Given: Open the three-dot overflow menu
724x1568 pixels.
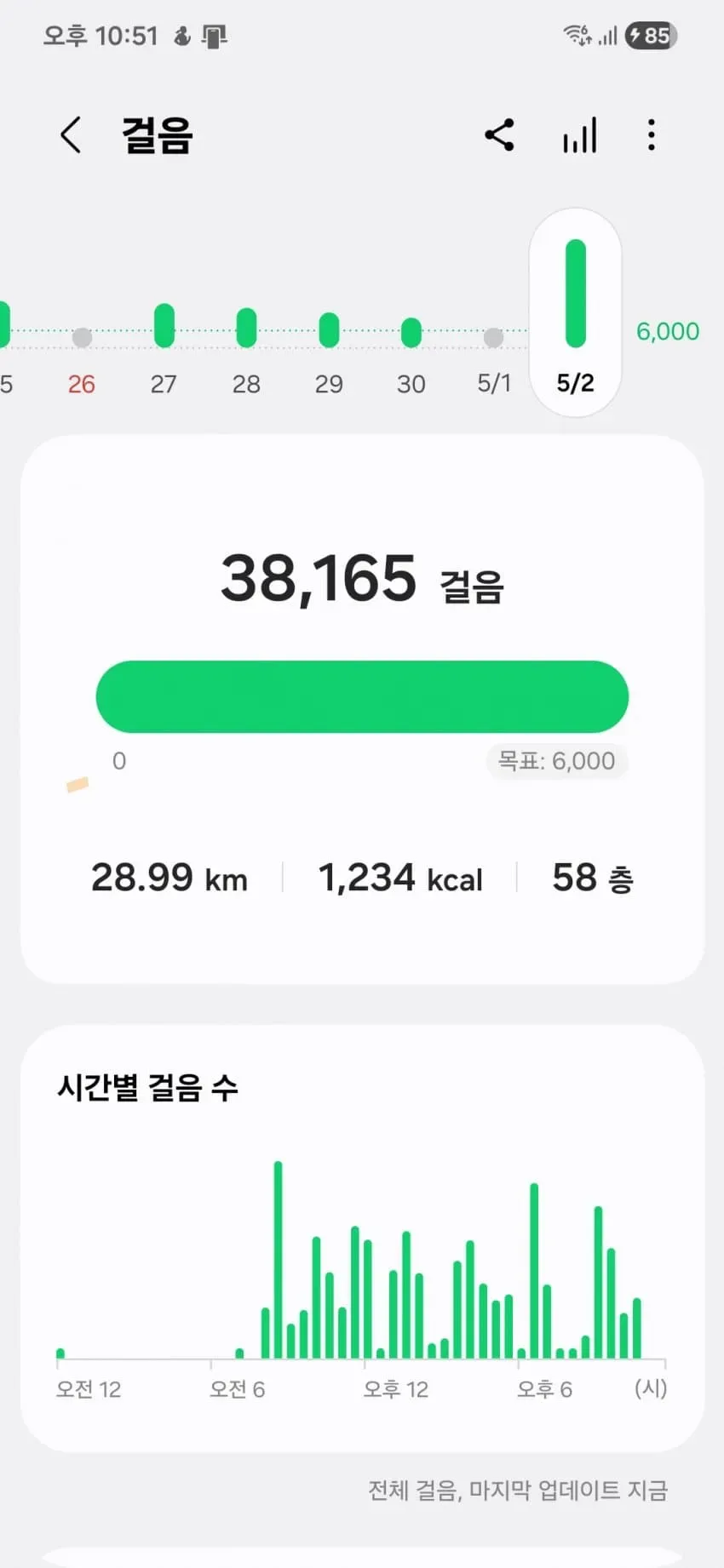Looking at the screenshot, I should tap(652, 135).
